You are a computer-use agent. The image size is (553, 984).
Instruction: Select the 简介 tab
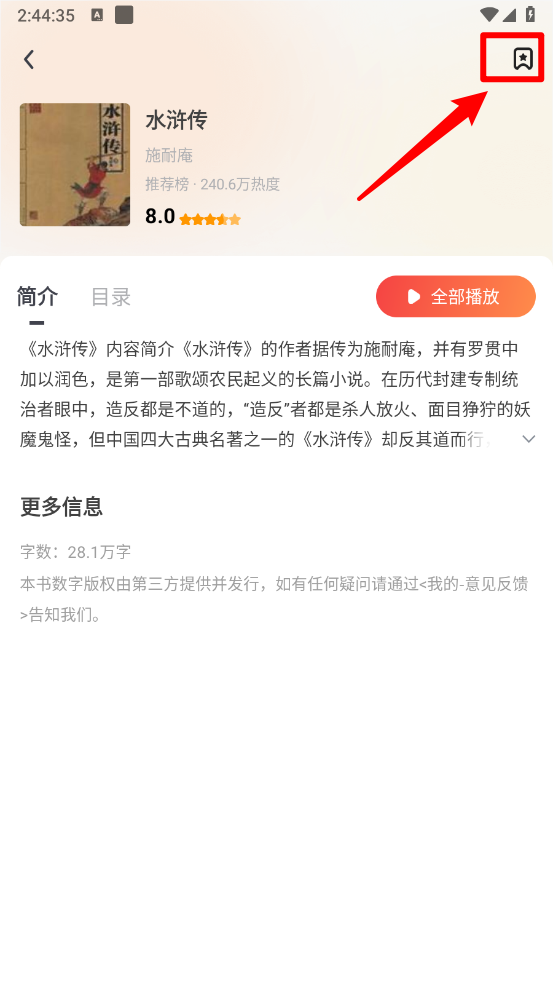37,297
